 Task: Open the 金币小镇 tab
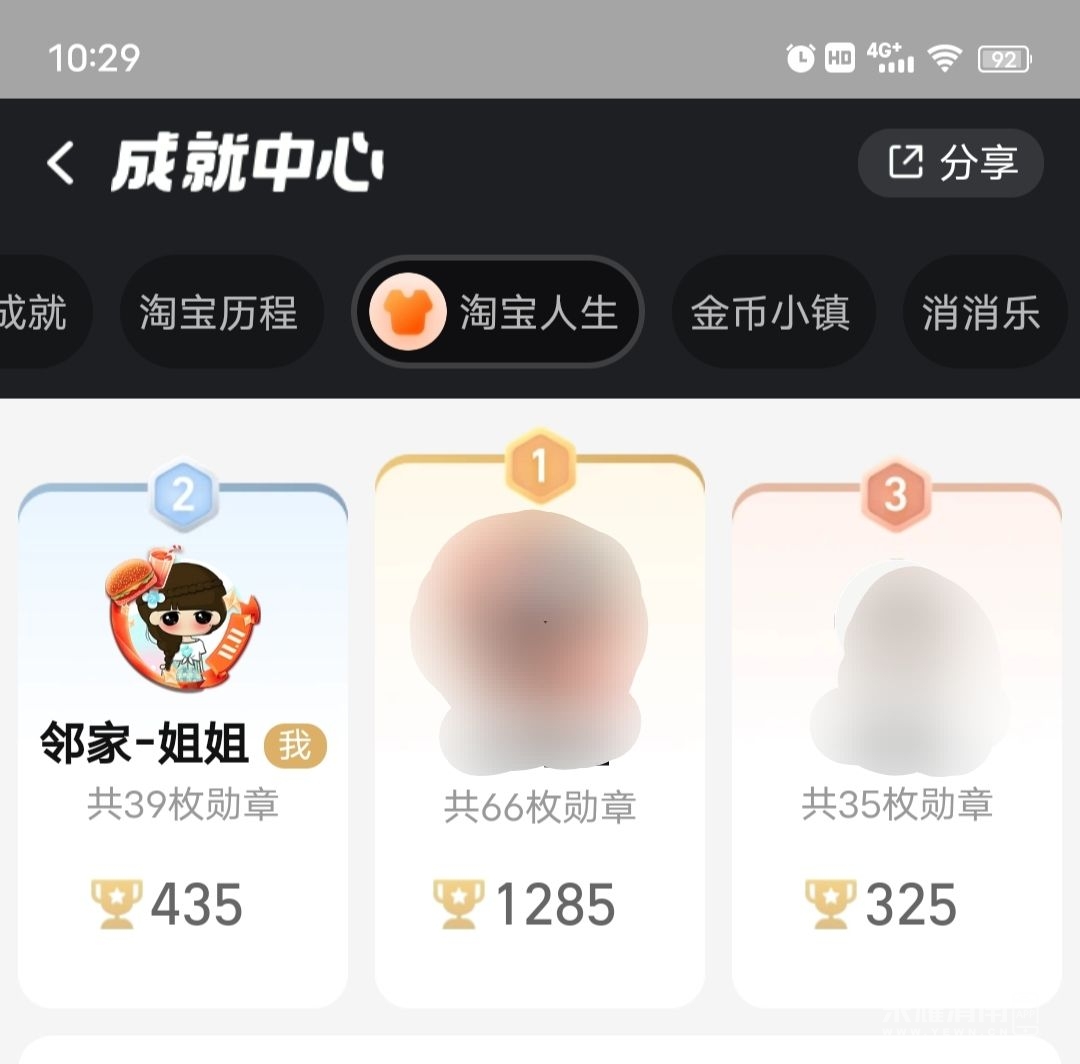[x=771, y=313]
